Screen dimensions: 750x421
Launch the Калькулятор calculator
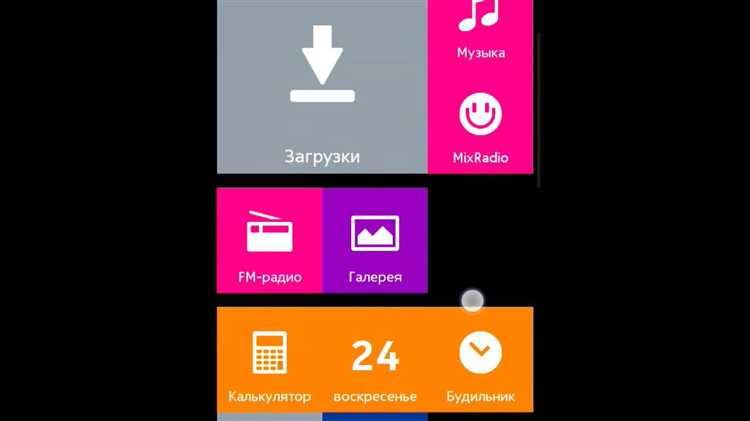269,360
